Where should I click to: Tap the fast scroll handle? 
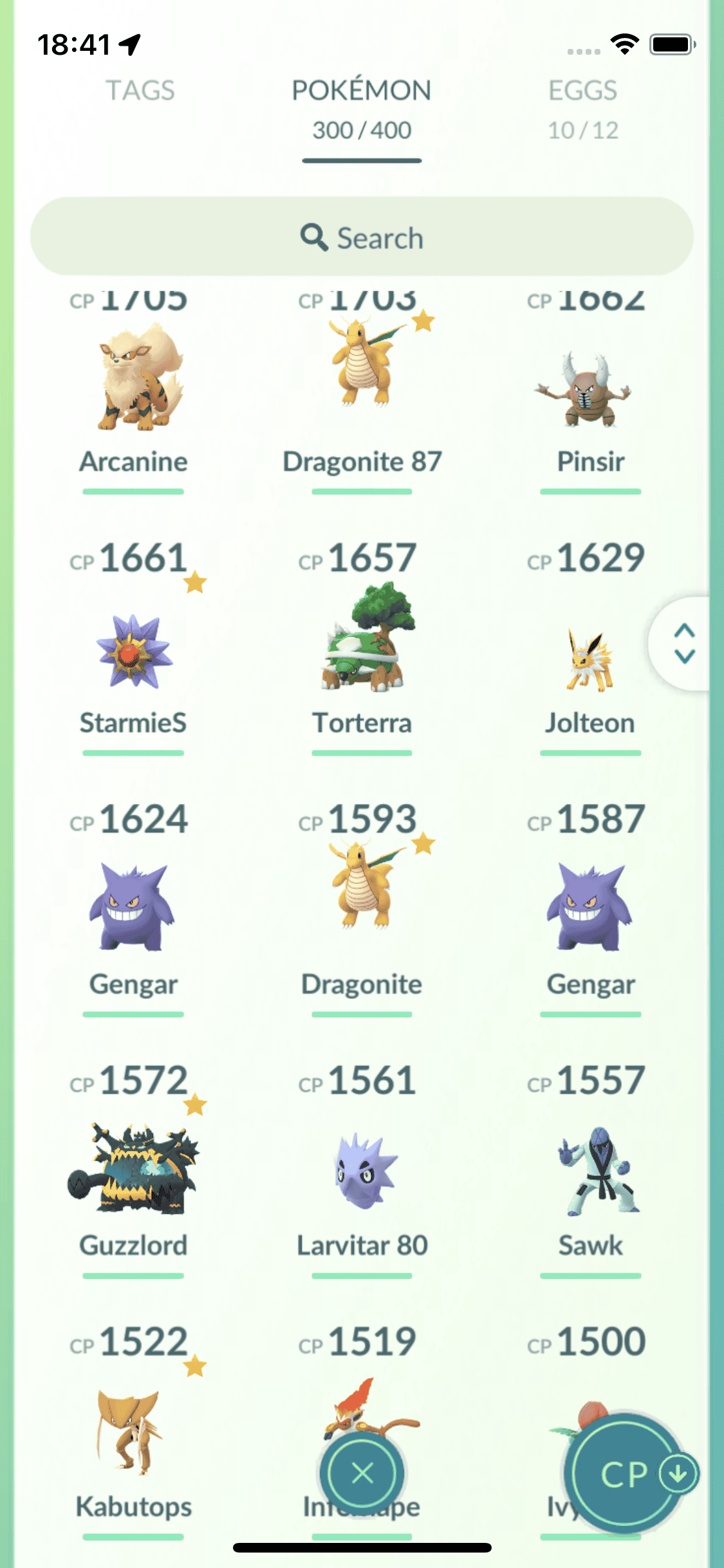683,644
